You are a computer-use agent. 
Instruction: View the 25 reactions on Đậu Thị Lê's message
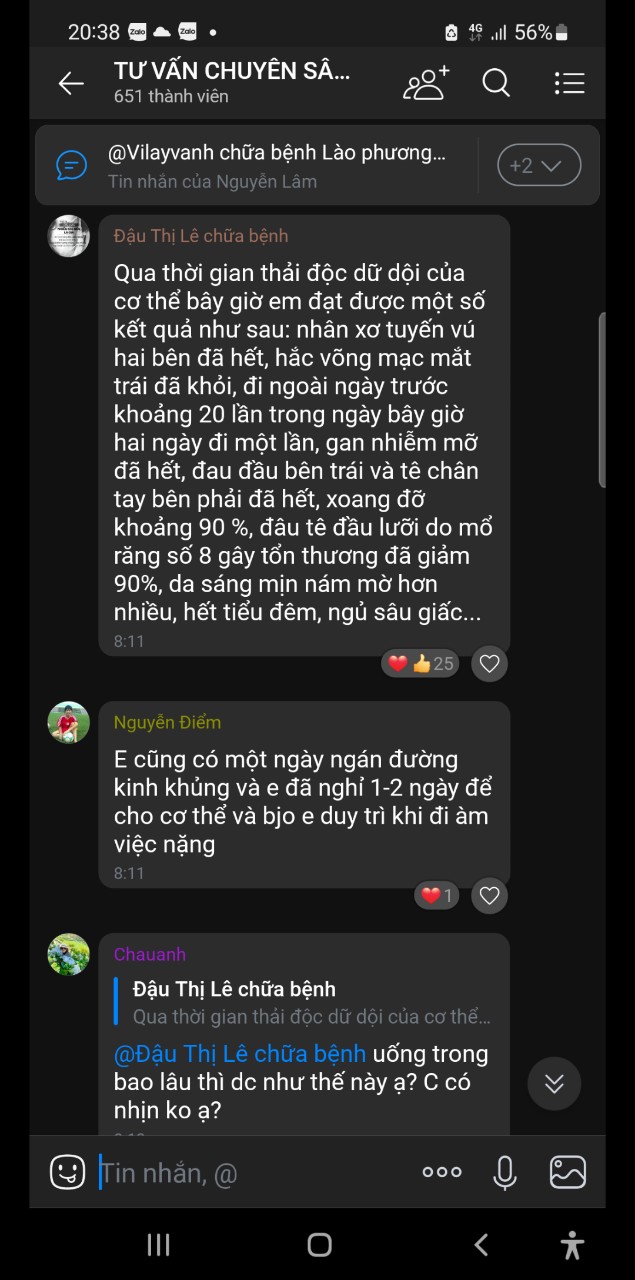(x=420, y=663)
